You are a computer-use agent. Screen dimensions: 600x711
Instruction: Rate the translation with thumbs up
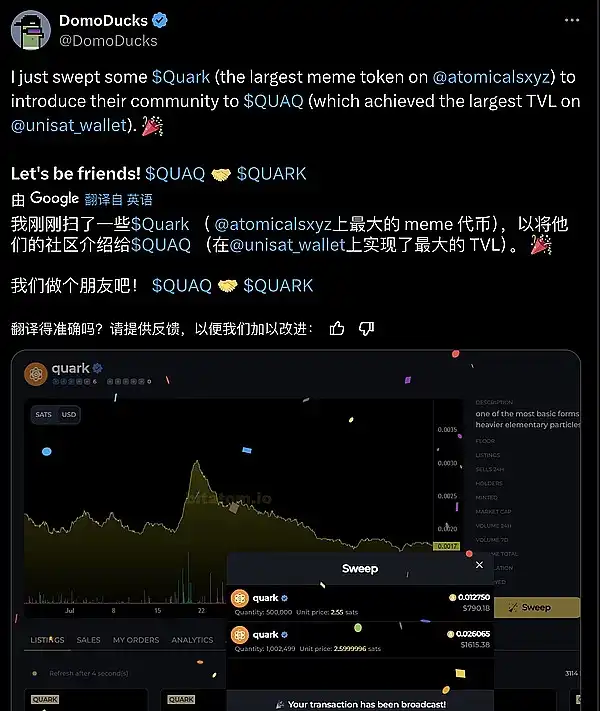337,329
